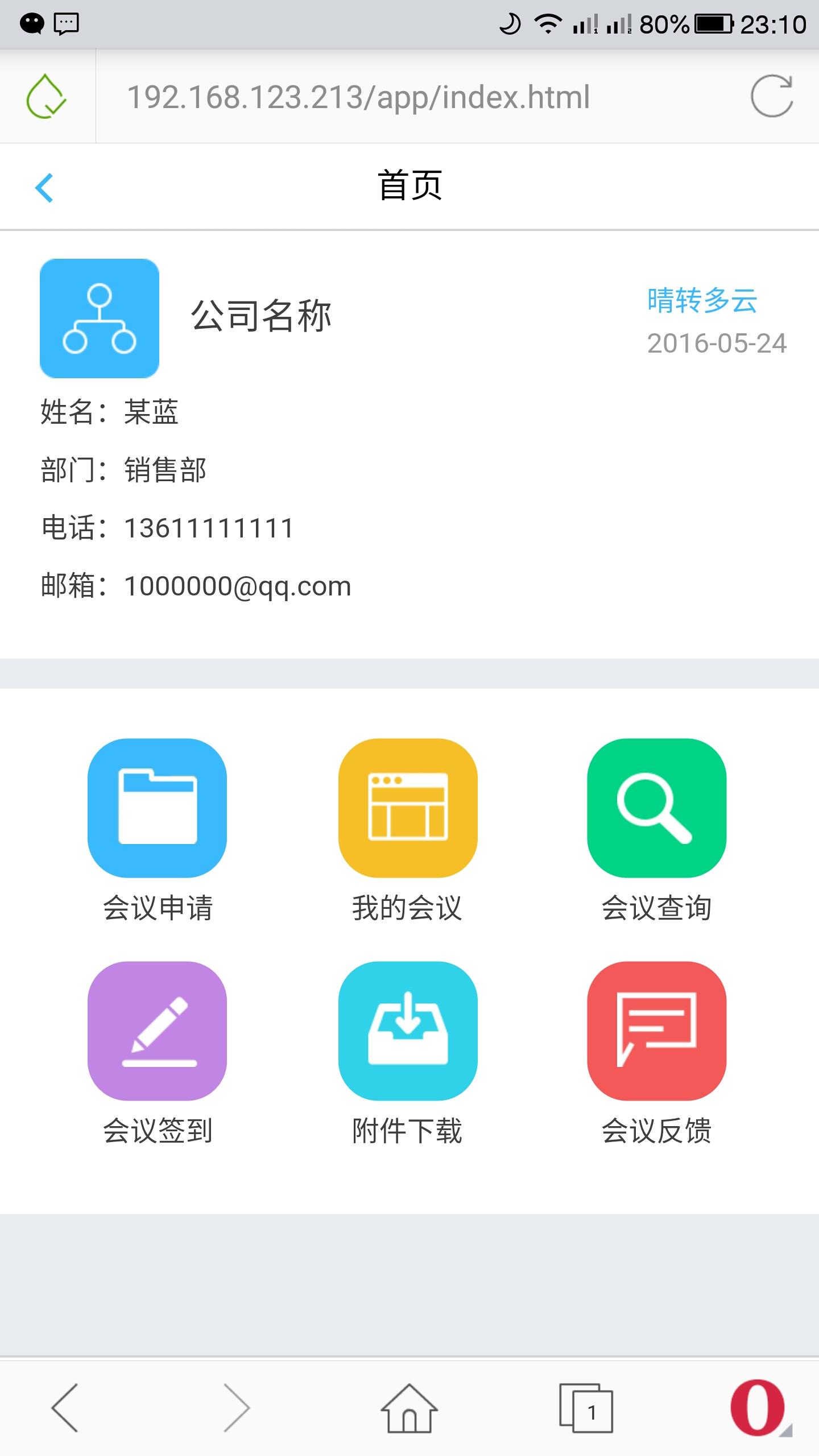
Task: Open 会议签到 meeting sign-in
Action: [x=158, y=1031]
